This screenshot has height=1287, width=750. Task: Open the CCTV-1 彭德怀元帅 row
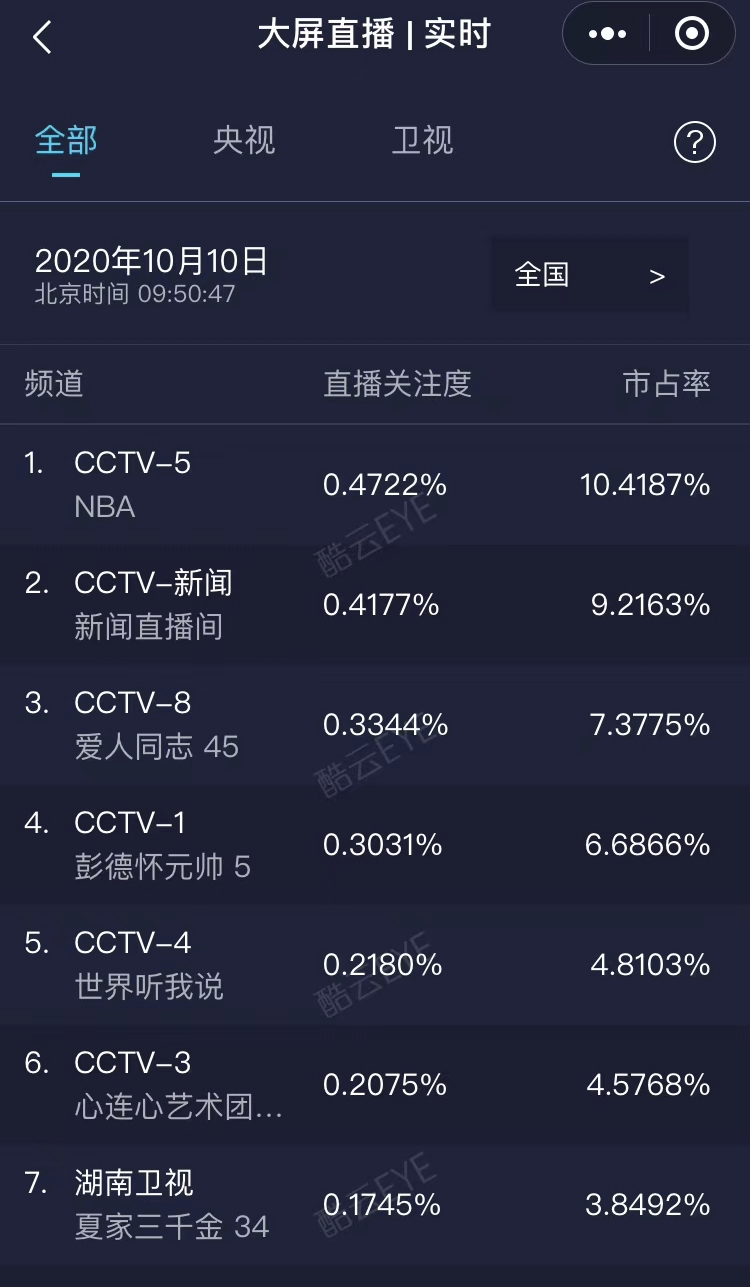(375, 845)
